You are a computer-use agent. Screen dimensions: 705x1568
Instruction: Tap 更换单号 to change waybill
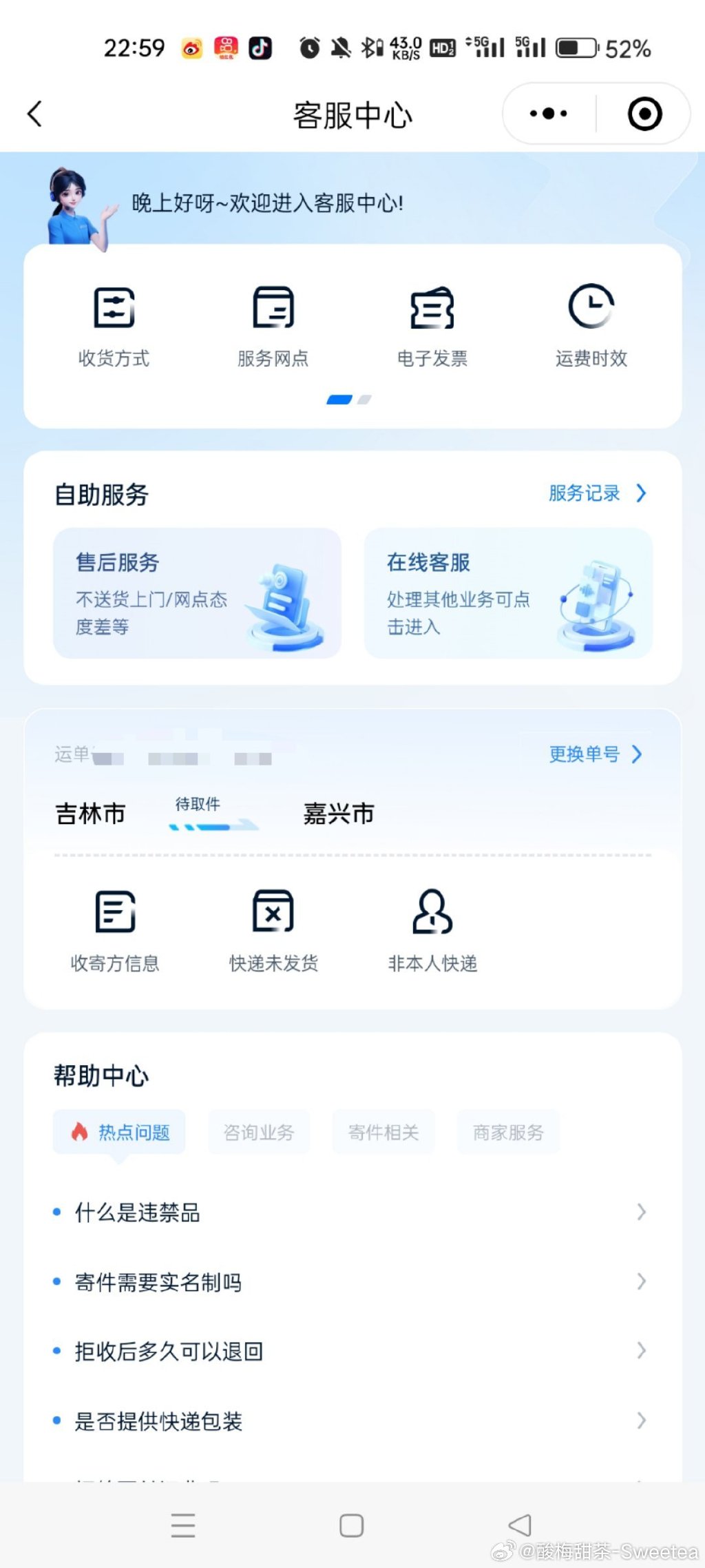pyautogui.click(x=595, y=754)
